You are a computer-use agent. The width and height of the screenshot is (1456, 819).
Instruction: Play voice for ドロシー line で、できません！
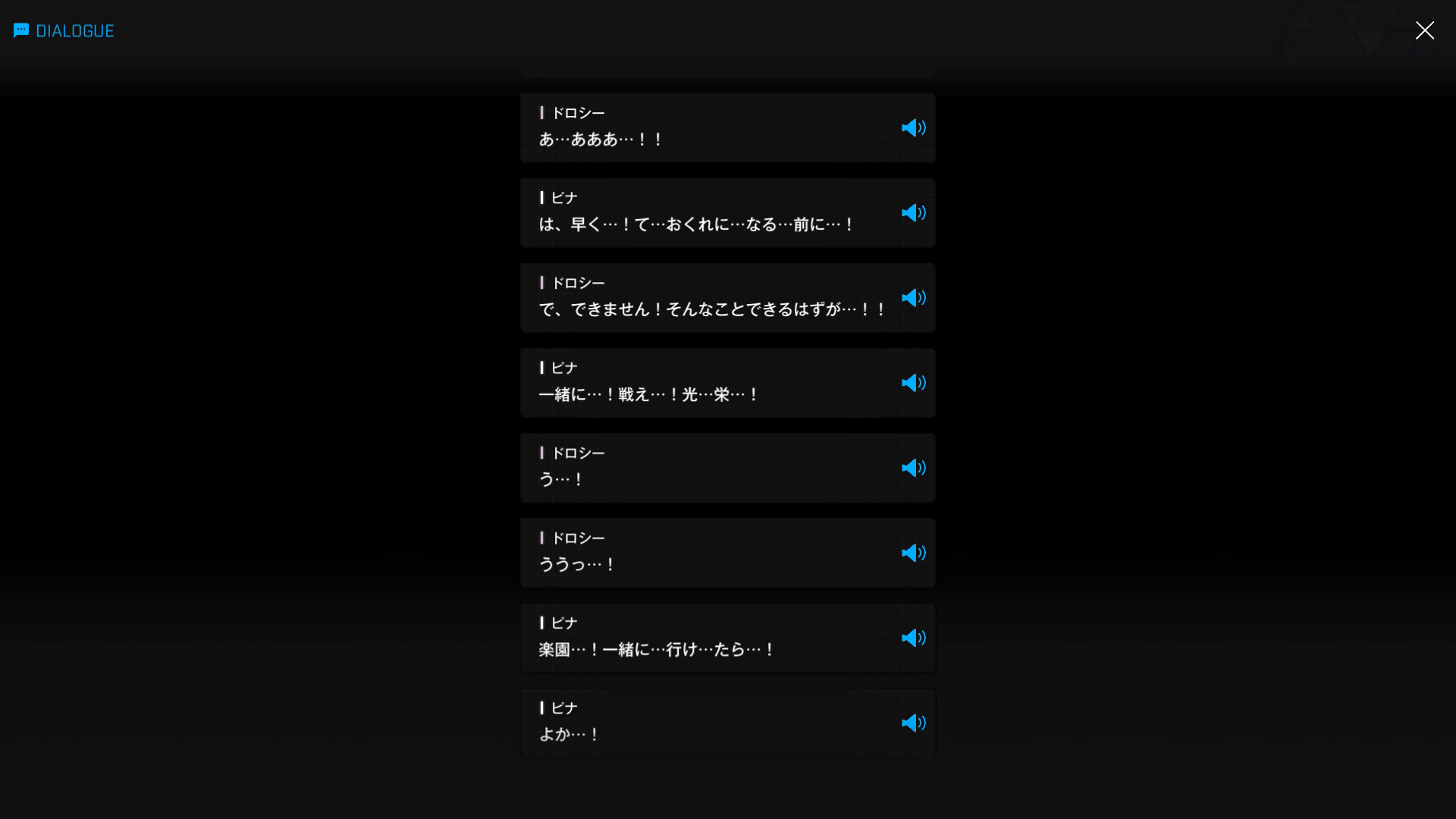pos(913,297)
